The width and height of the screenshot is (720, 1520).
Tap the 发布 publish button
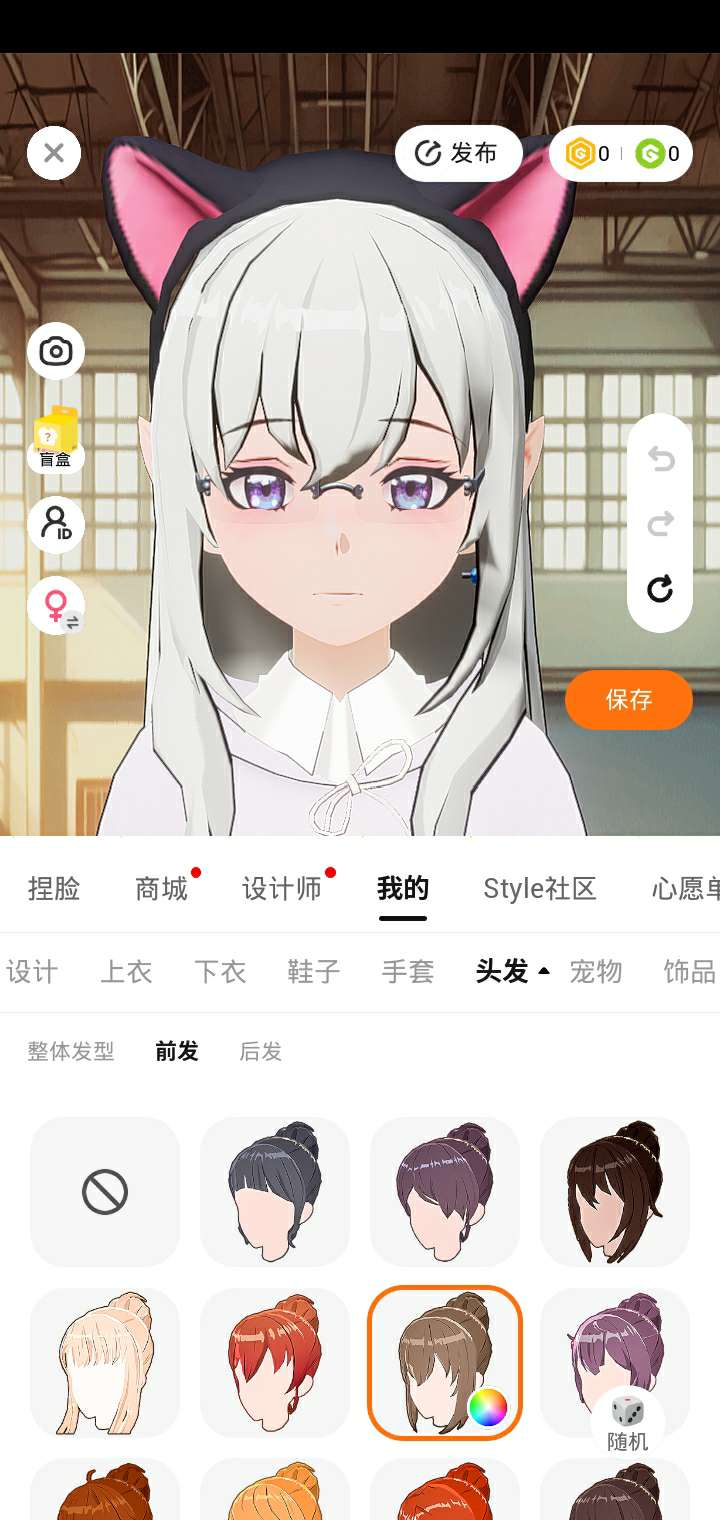pyautogui.click(x=458, y=153)
